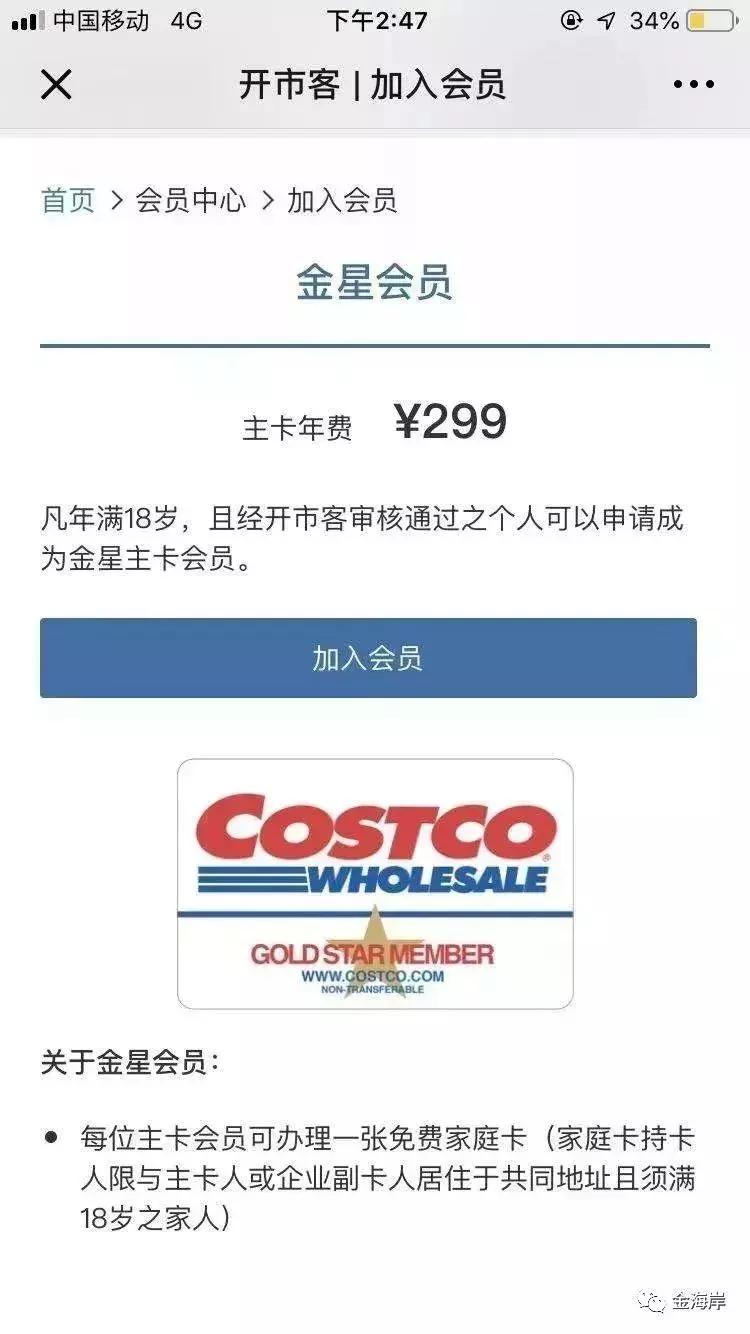
Task: Tap the location arrow icon in status bar
Action: point(605,18)
